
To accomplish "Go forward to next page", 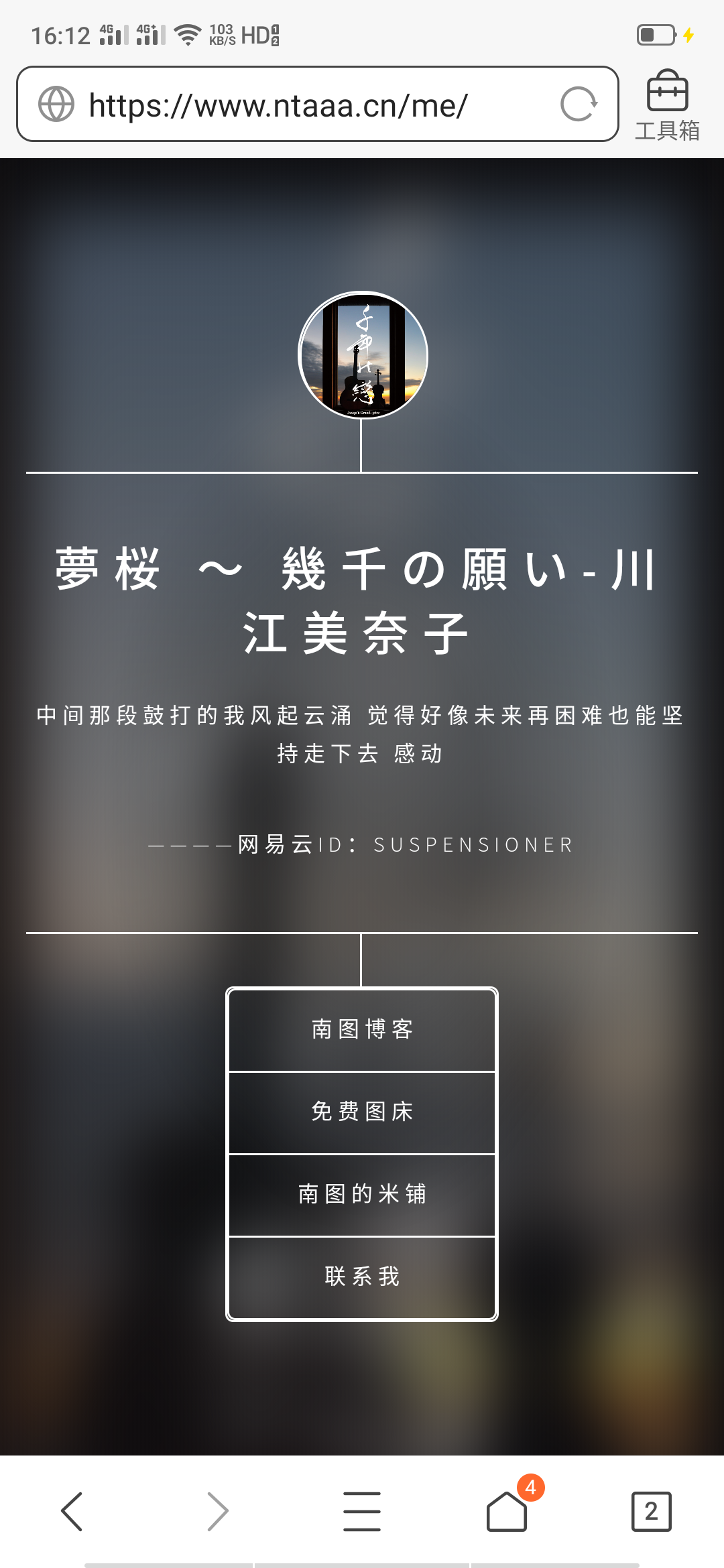I will tap(217, 1512).
